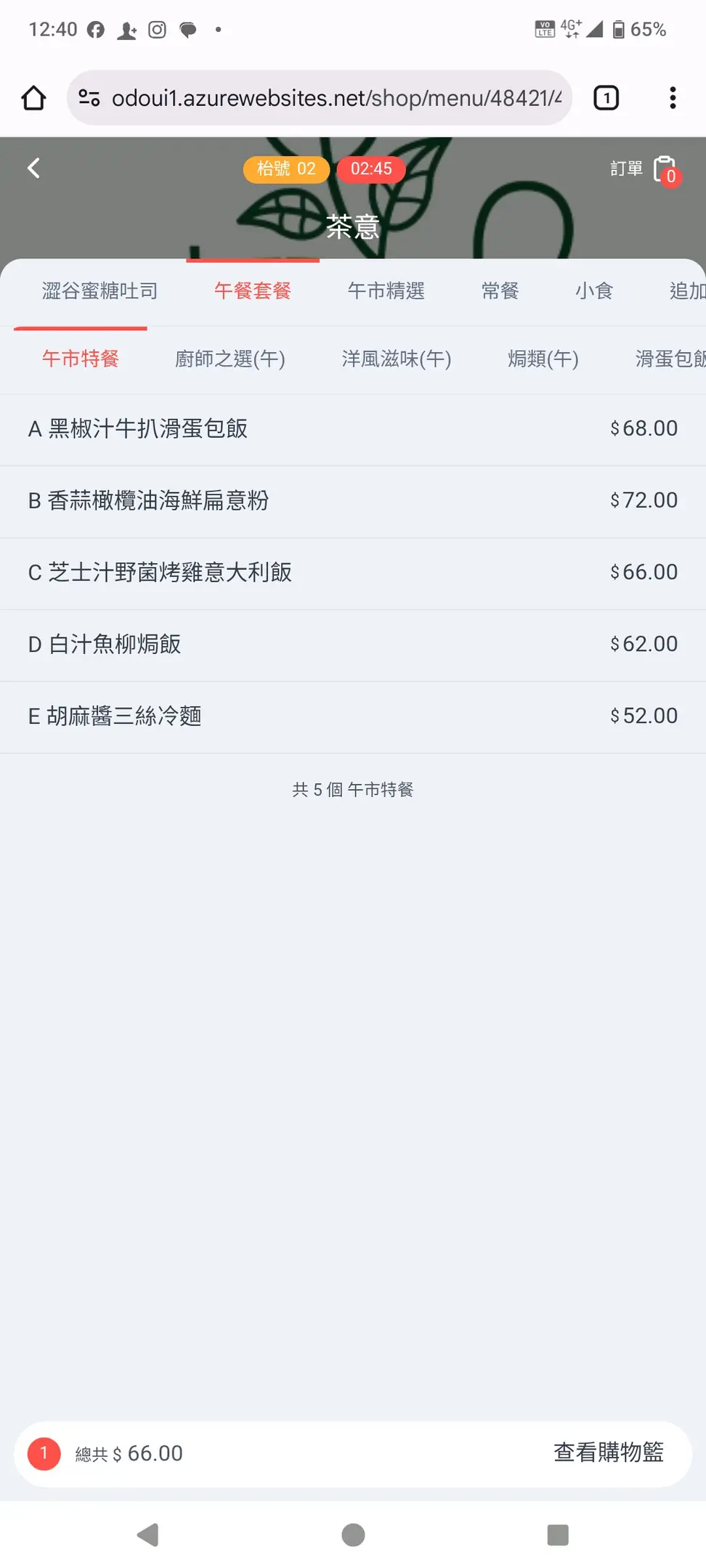Screen dimensions: 706x1568
Task: Pick D 白汁魚柳焗飯
Action: coord(353,645)
